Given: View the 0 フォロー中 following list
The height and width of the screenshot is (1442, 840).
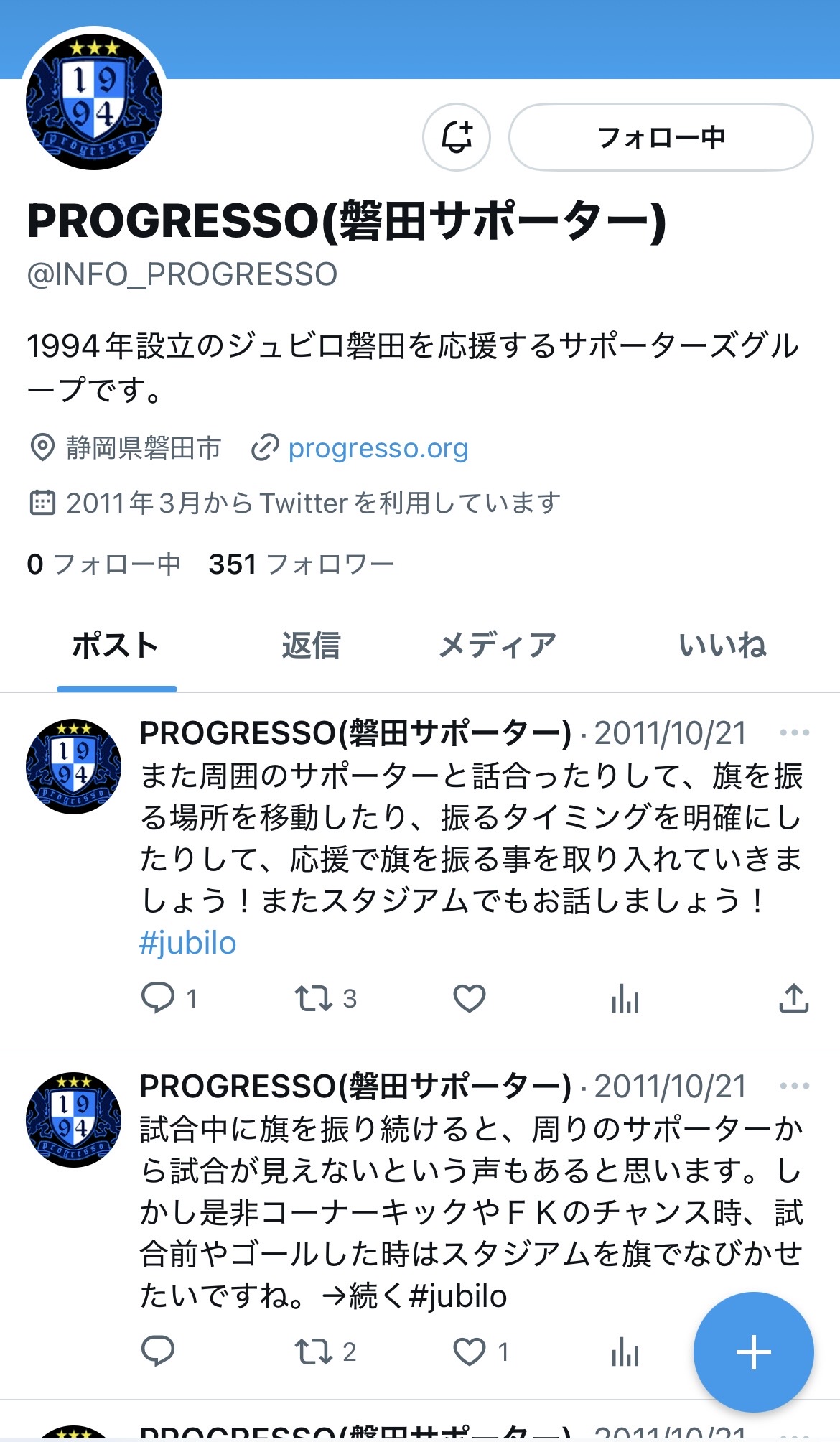Looking at the screenshot, I should point(103,564).
